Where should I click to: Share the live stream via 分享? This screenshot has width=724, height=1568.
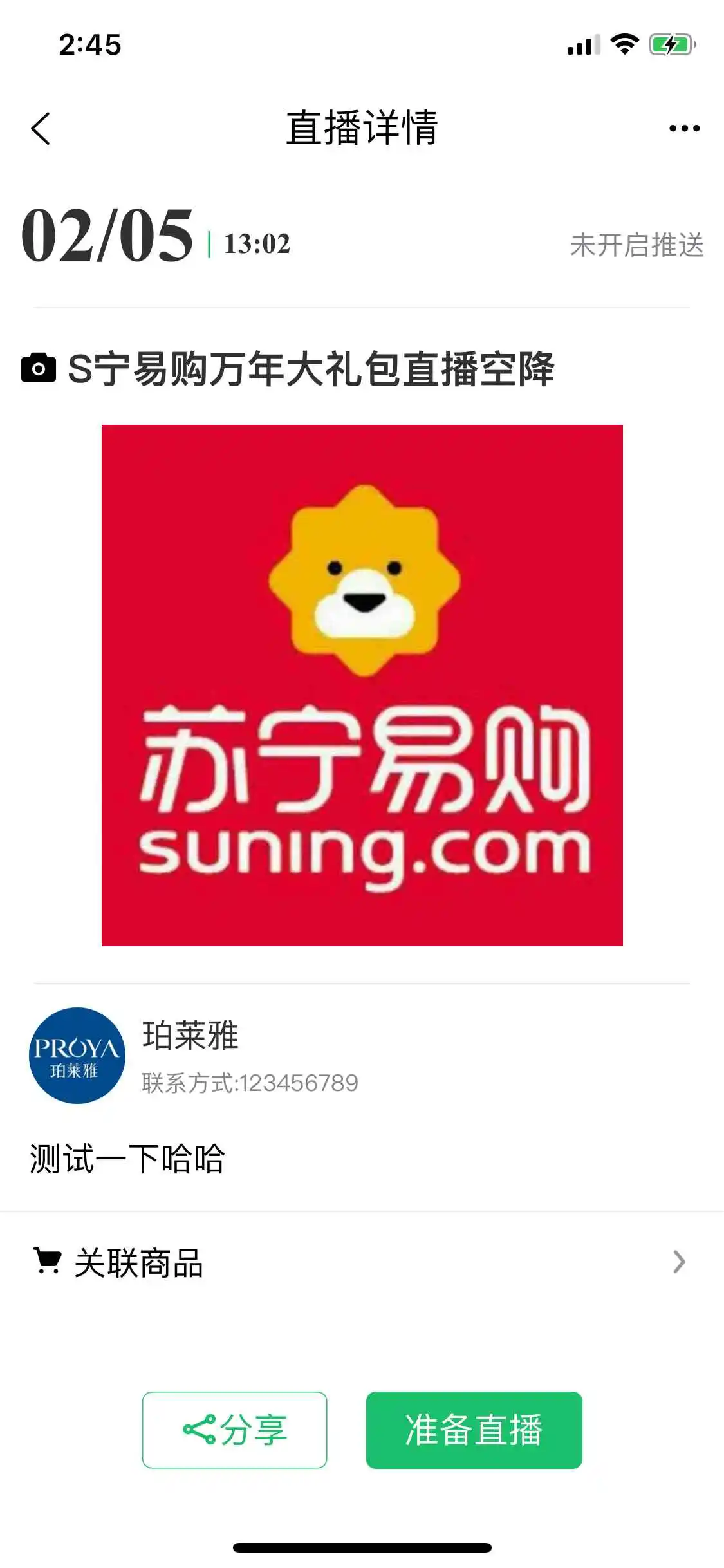[234, 1430]
